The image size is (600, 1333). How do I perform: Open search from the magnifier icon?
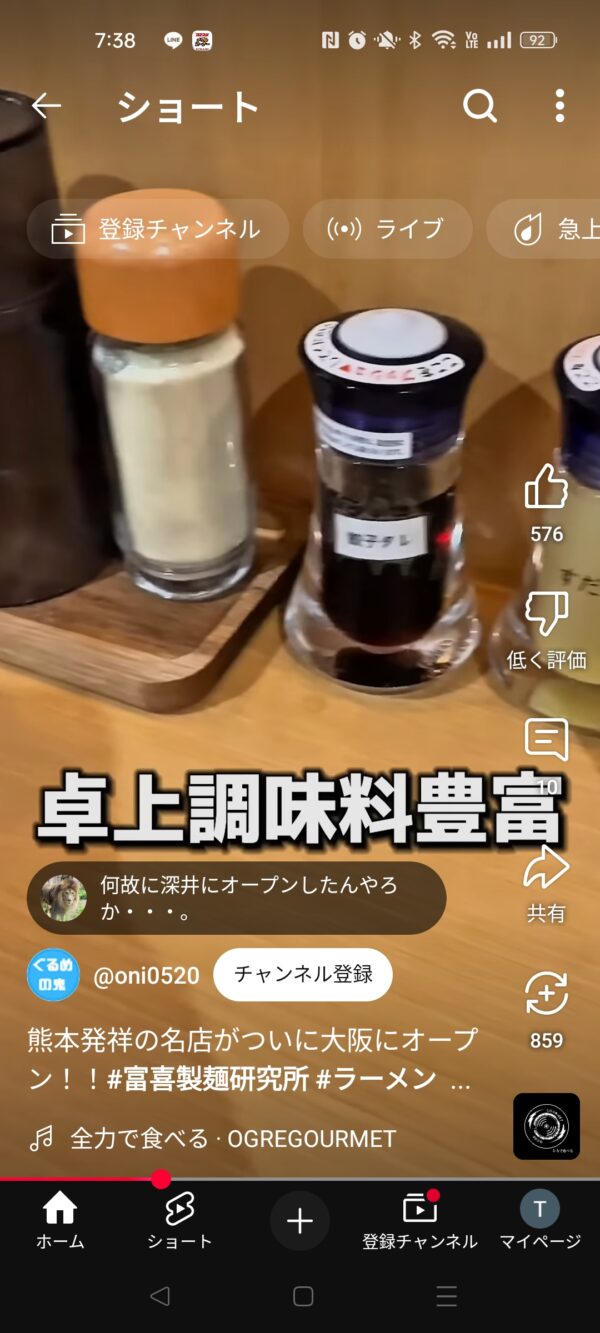pyautogui.click(x=480, y=106)
